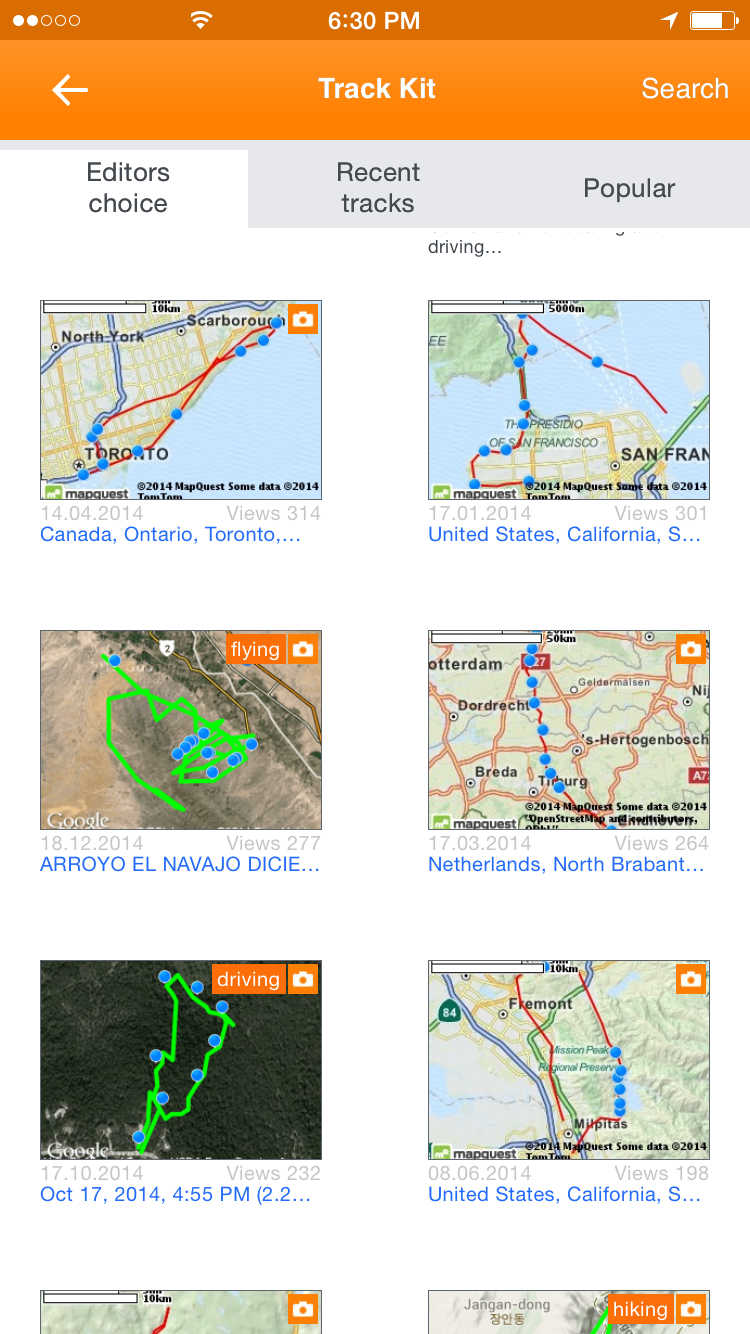Screen dimensions: 750x1334
Task: Open the driving track from Oct 17, 2014
Action: [x=181, y=1060]
